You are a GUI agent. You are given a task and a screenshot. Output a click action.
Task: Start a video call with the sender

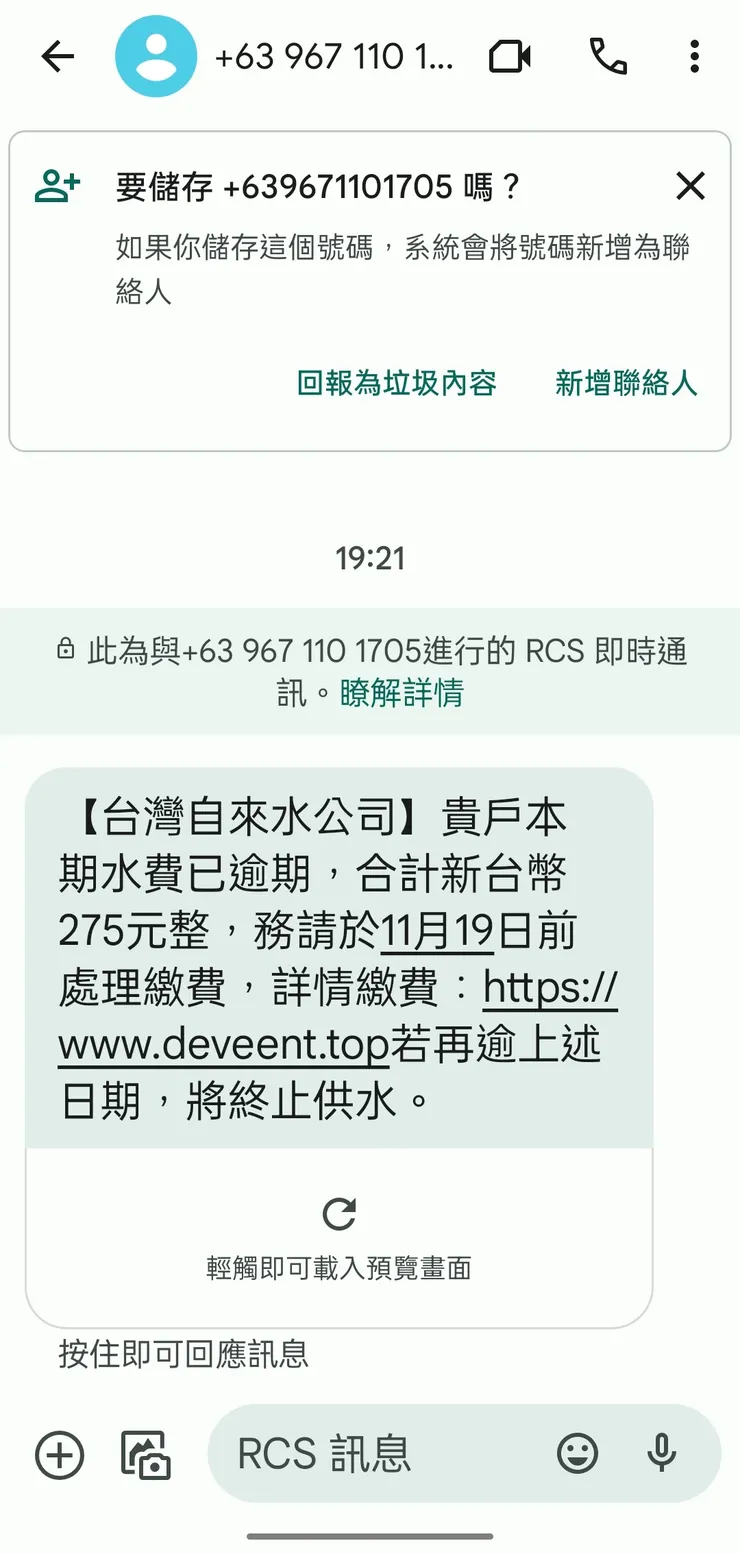pos(510,56)
